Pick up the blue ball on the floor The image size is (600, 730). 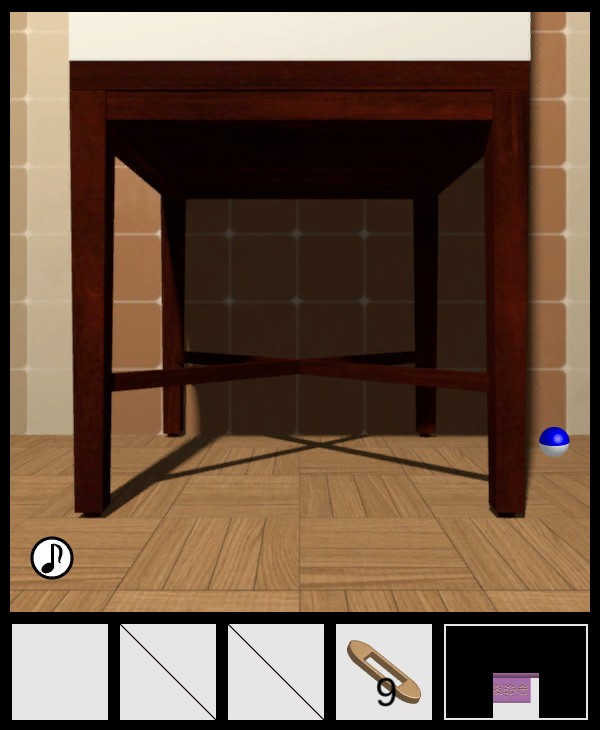click(554, 441)
